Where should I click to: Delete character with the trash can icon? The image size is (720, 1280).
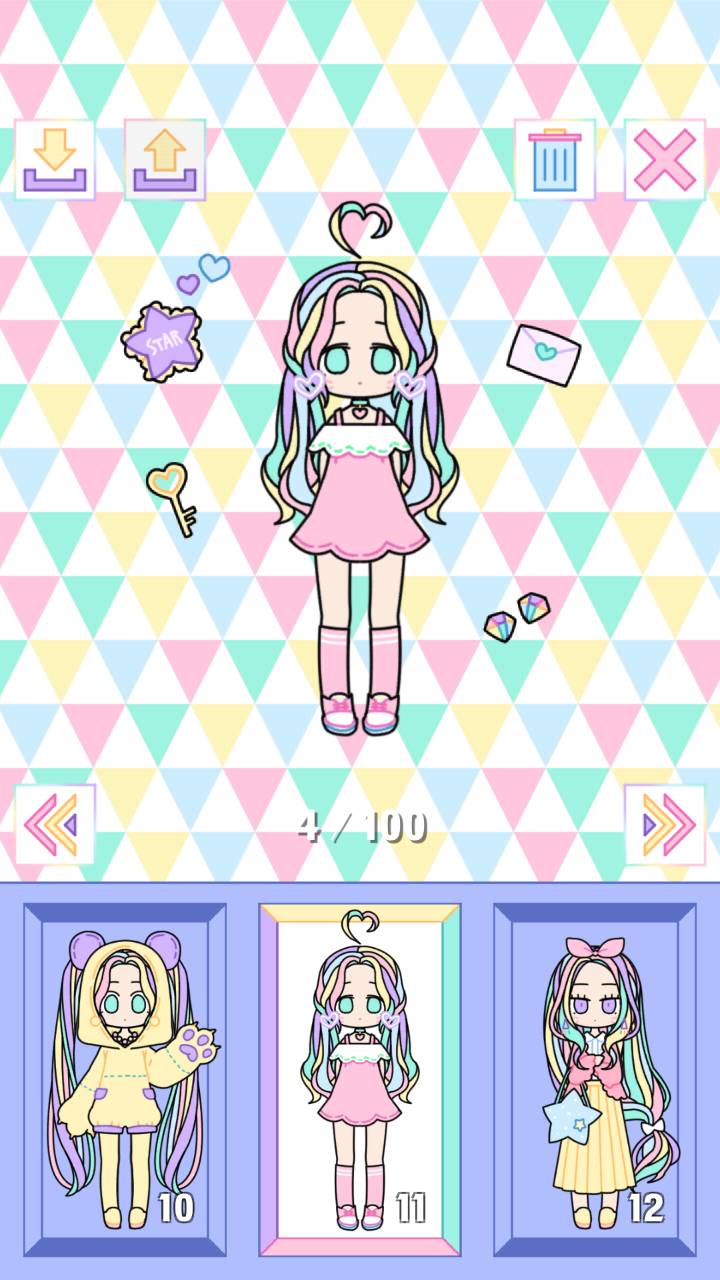click(x=555, y=160)
